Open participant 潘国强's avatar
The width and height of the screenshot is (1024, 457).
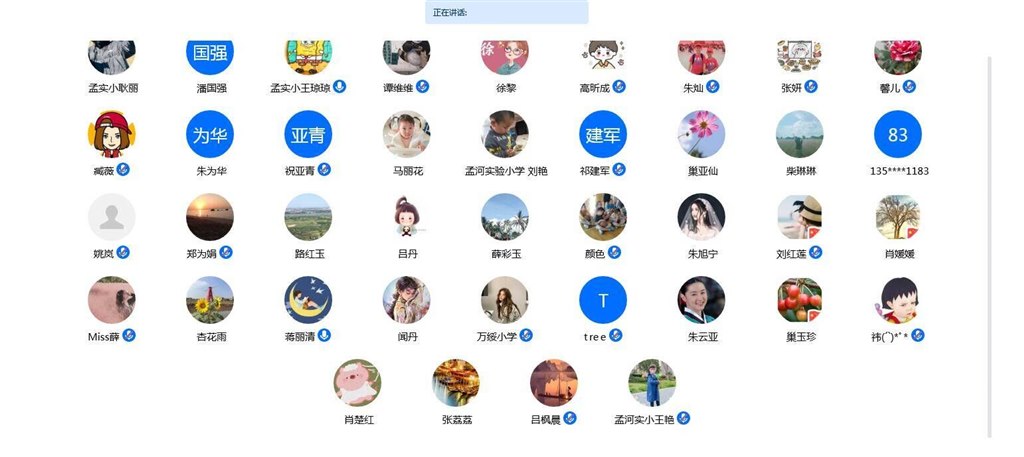210,55
